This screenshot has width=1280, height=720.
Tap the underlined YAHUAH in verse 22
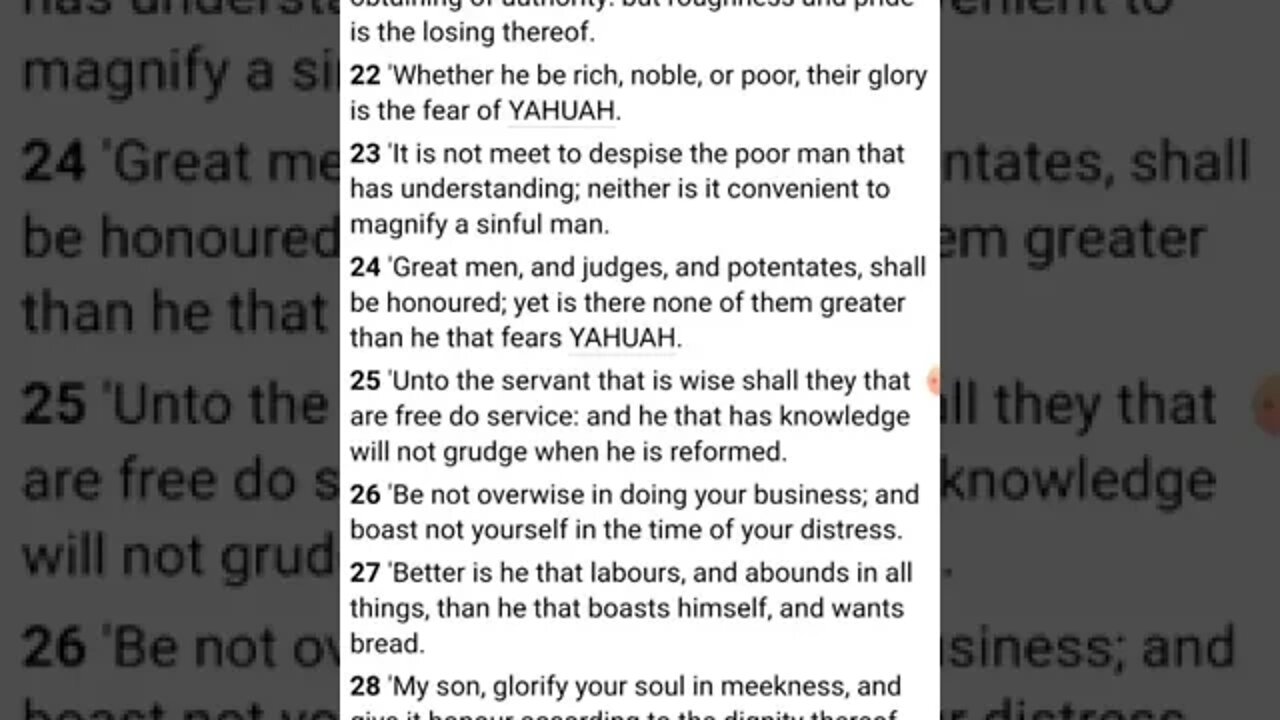tap(561, 111)
